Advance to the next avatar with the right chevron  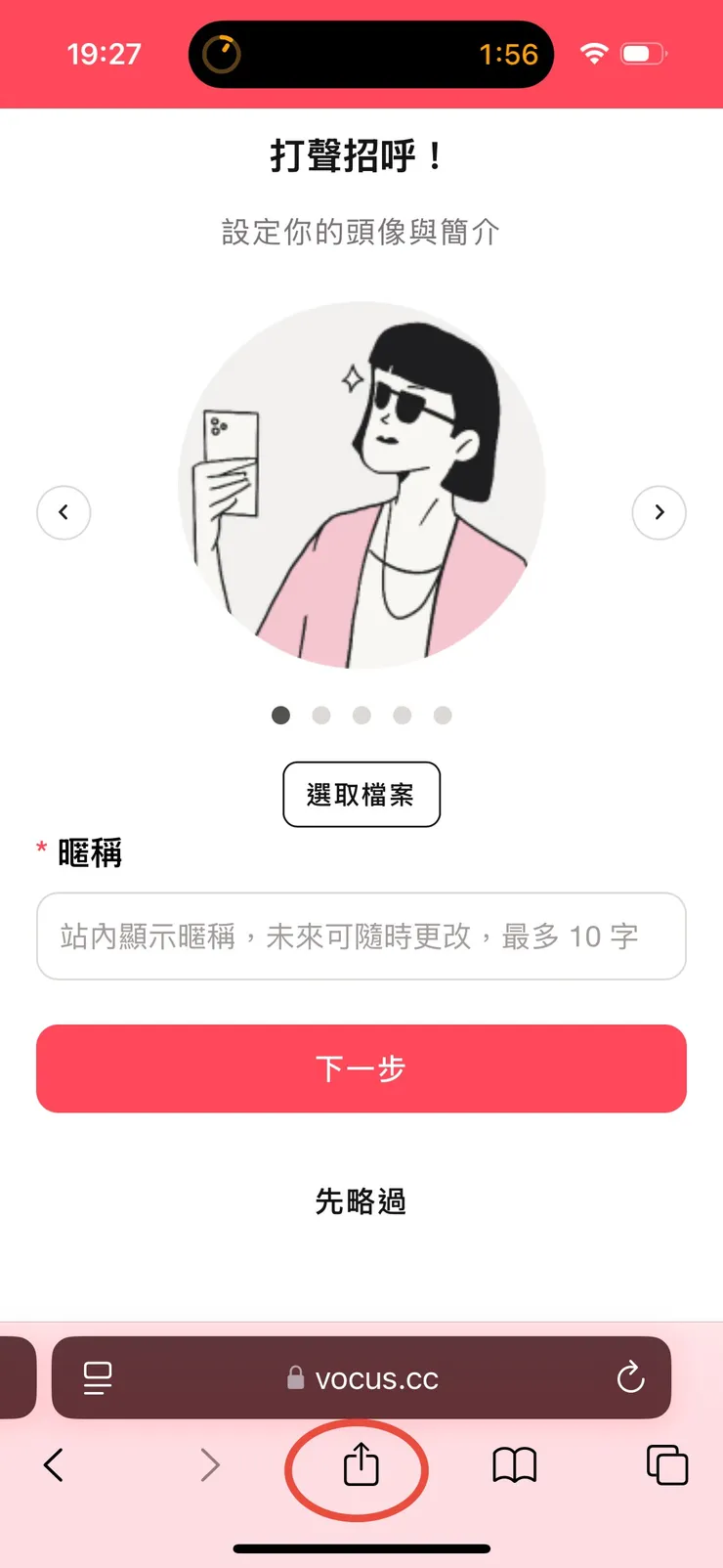(x=659, y=512)
